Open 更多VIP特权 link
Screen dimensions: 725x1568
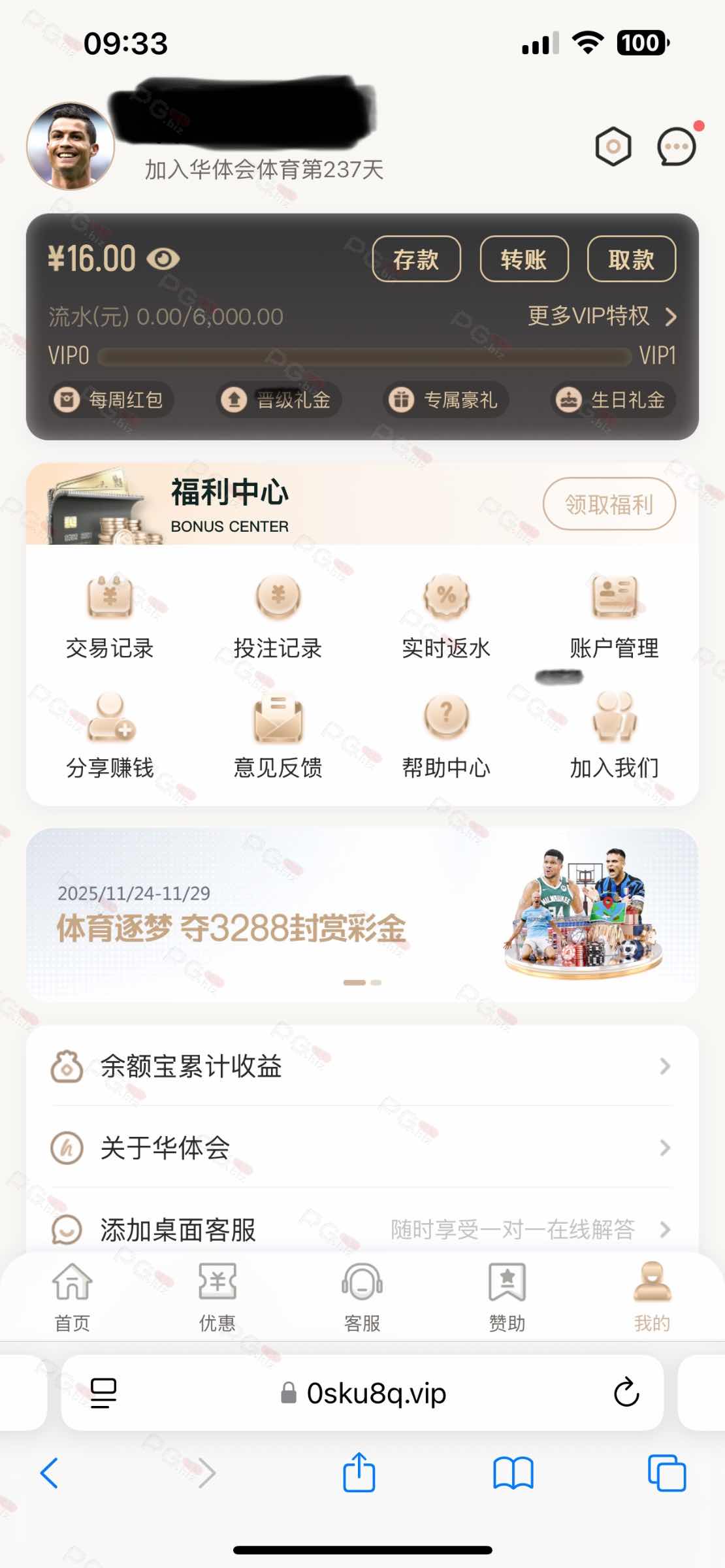tap(601, 317)
